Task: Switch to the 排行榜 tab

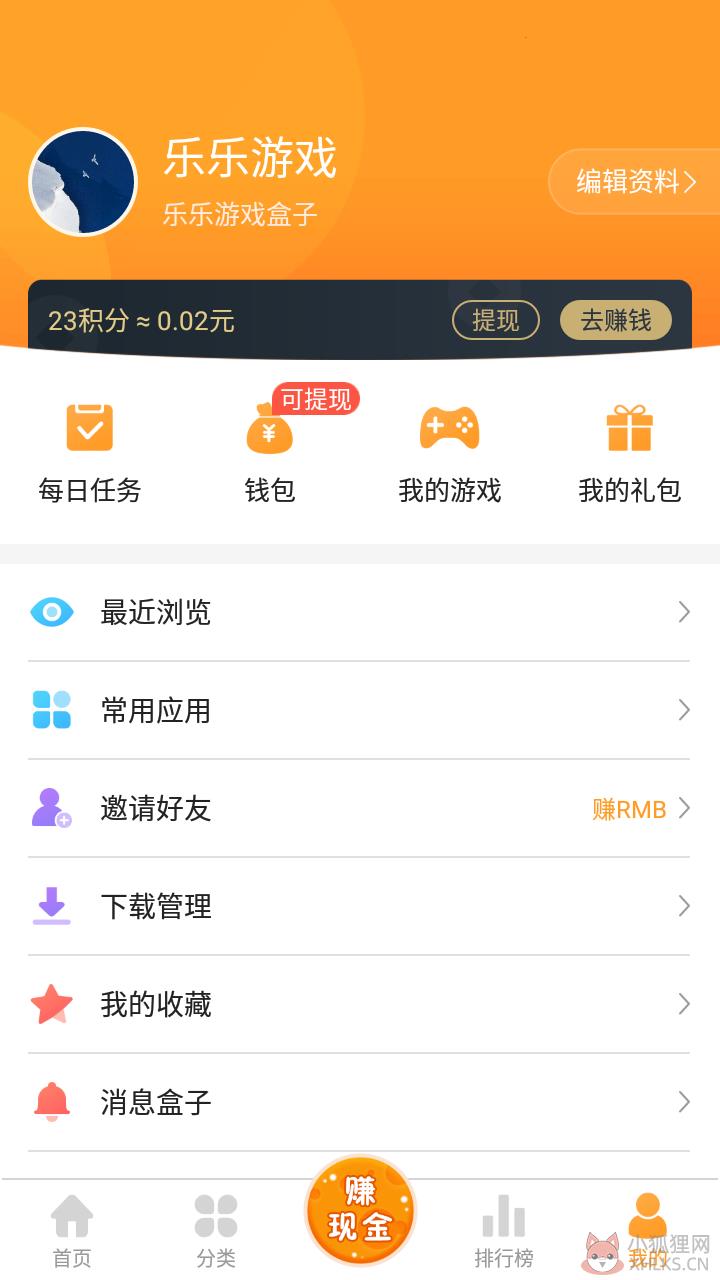Action: coord(504,1231)
